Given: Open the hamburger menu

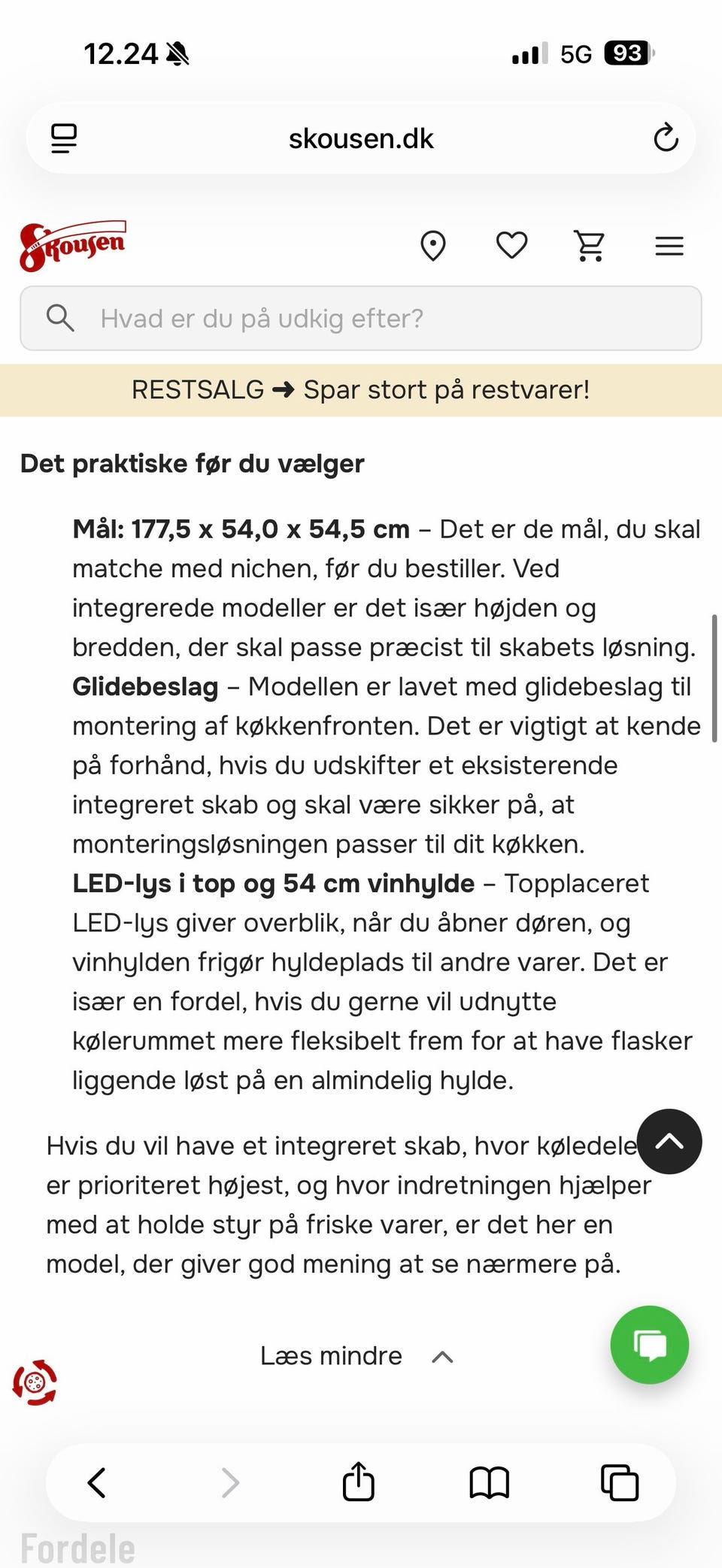Looking at the screenshot, I should (x=669, y=246).
